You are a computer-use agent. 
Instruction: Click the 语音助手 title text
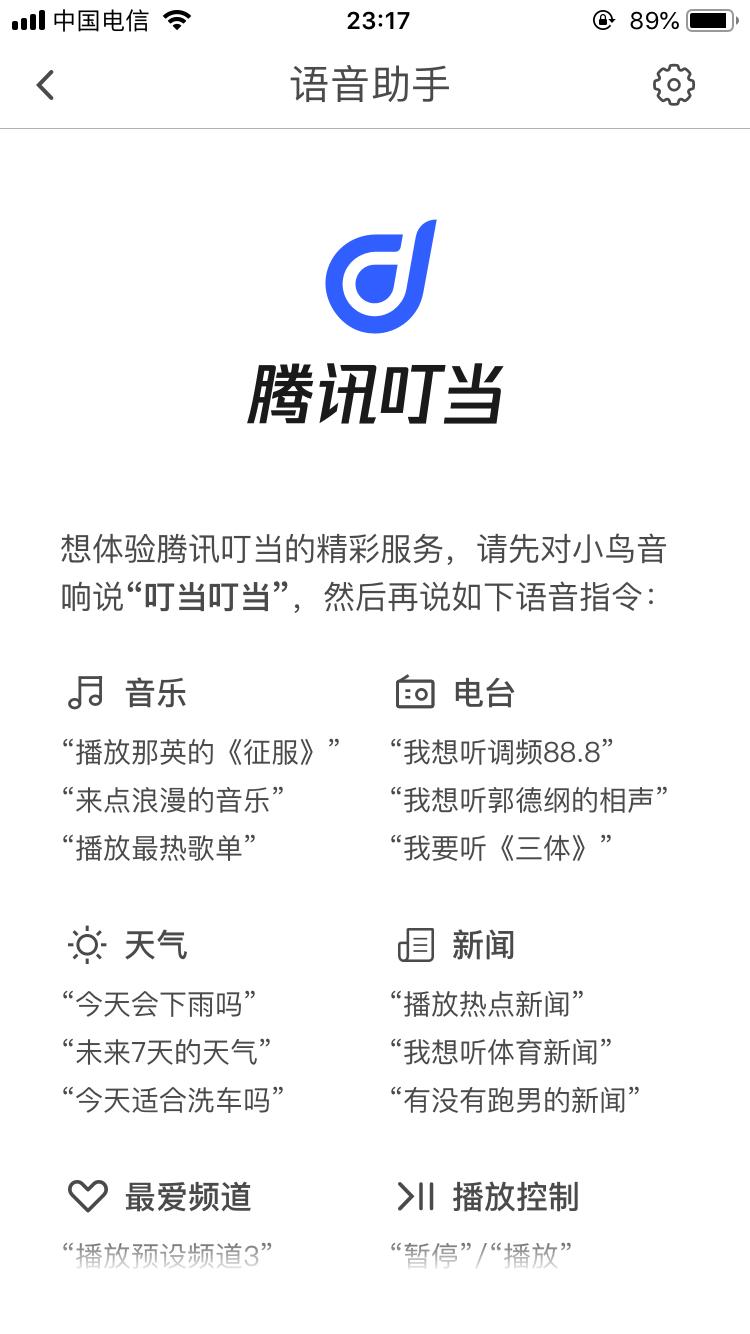tap(374, 85)
